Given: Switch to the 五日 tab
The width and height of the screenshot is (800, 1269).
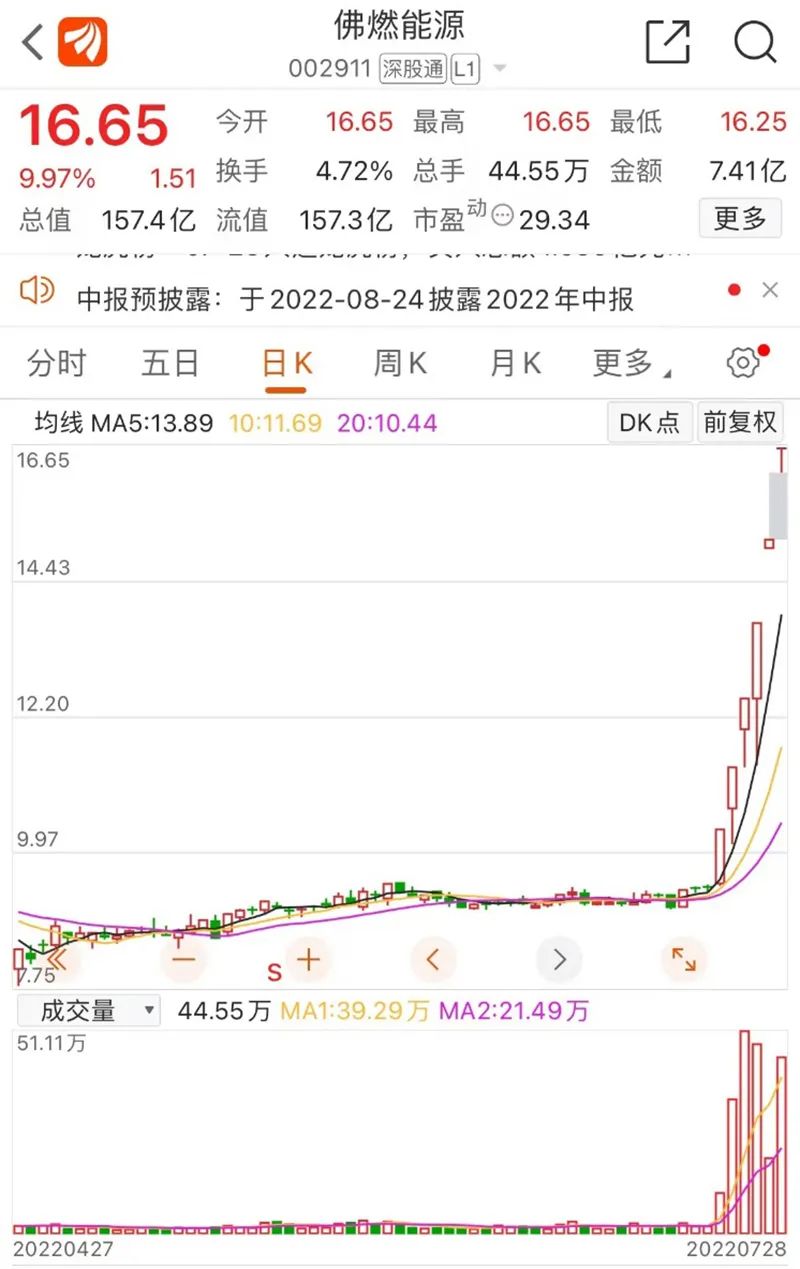Looking at the screenshot, I should pyautogui.click(x=170, y=363).
